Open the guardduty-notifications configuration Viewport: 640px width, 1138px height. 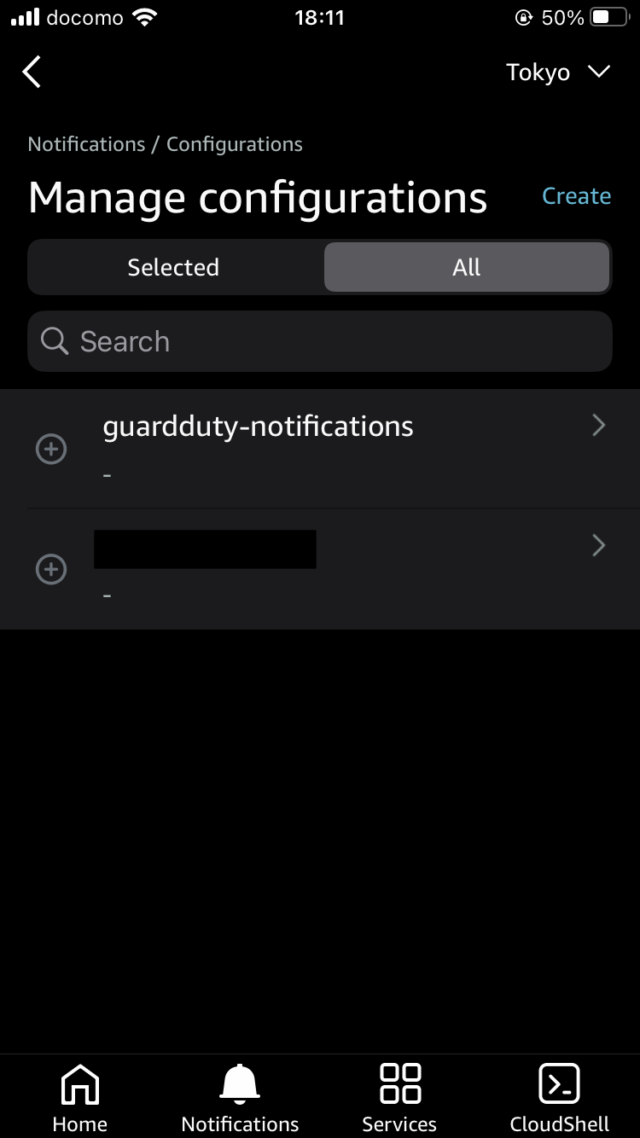320,449
